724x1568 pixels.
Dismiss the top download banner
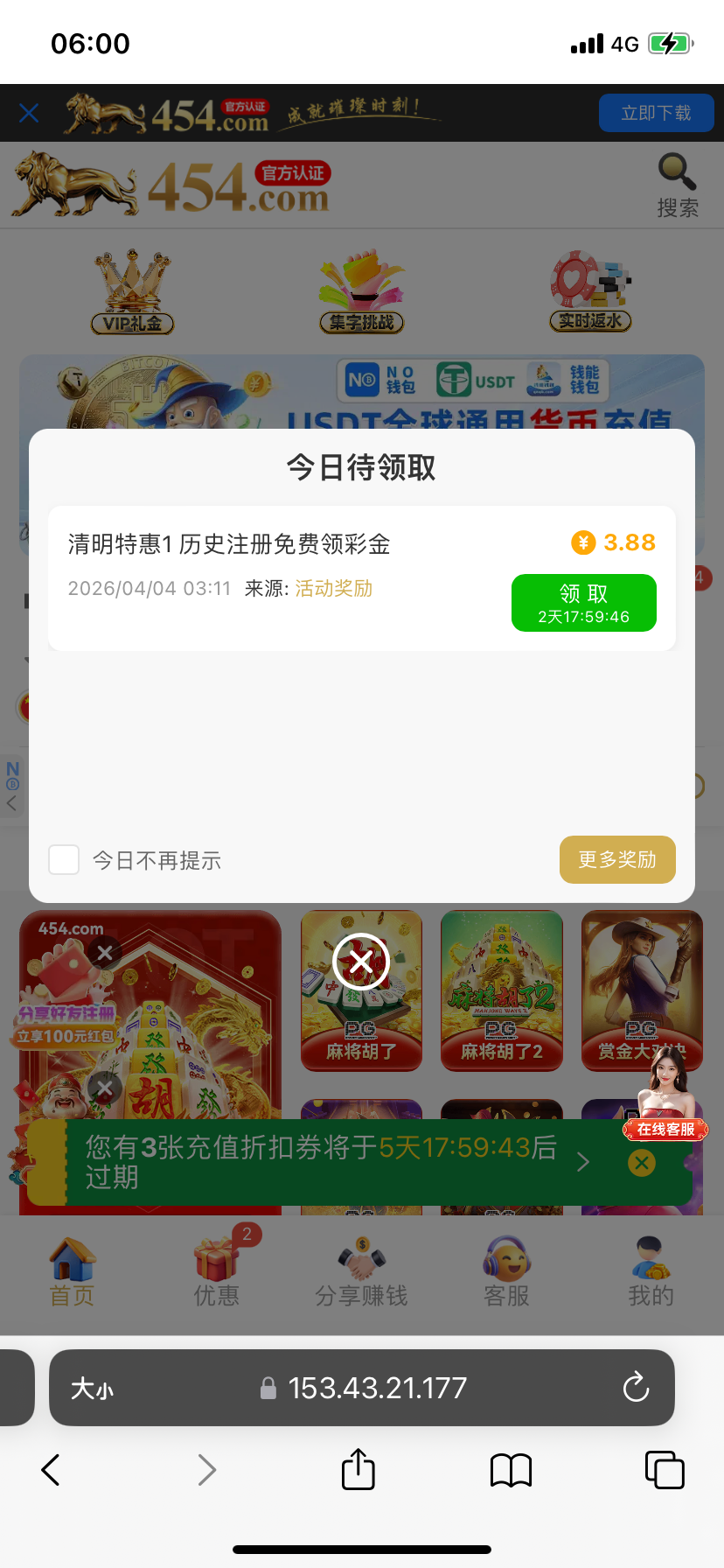(x=29, y=113)
